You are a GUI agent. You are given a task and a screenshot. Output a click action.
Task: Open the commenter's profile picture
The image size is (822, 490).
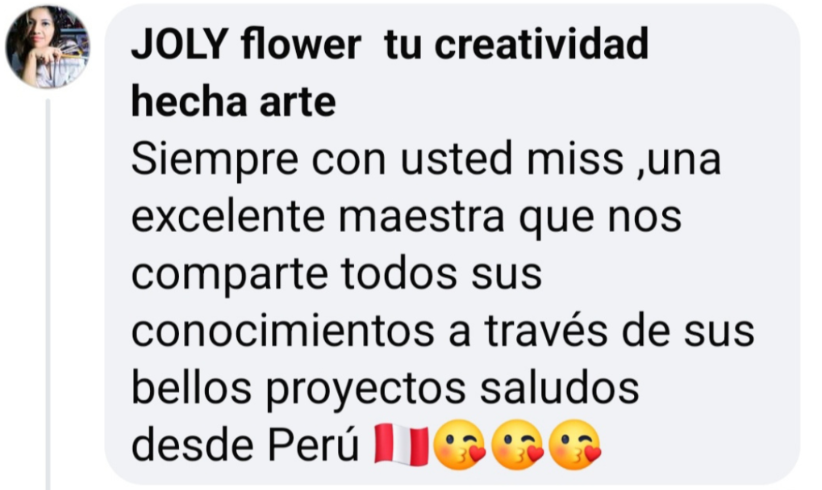[x=47, y=48]
